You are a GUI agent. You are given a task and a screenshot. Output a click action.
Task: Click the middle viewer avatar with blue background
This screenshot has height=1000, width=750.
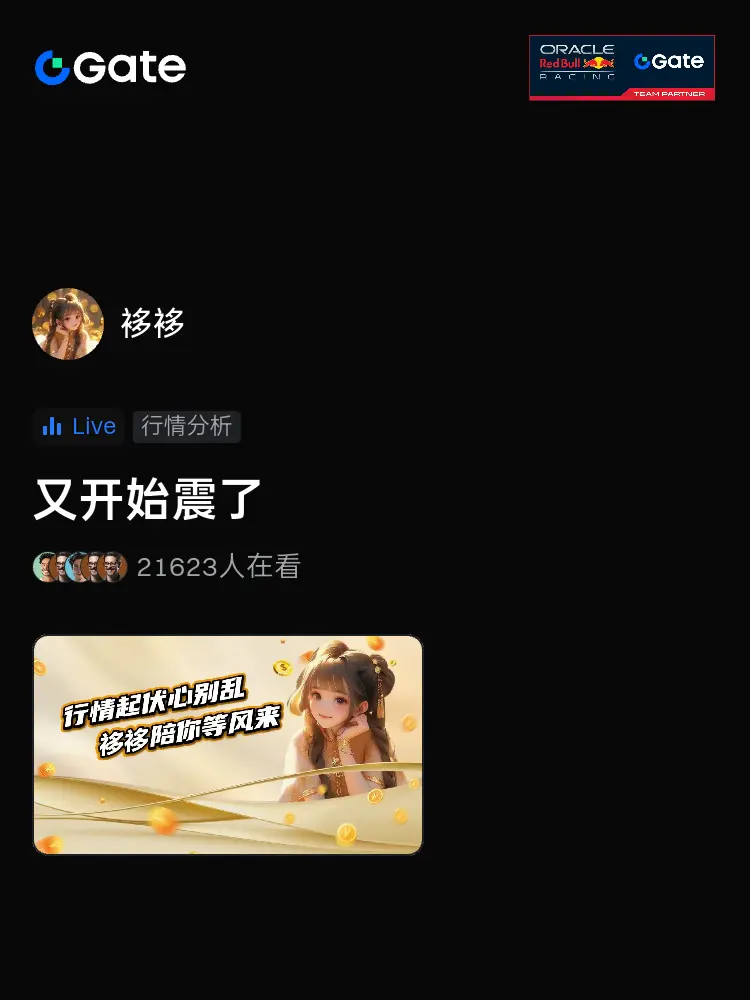[79, 566]
